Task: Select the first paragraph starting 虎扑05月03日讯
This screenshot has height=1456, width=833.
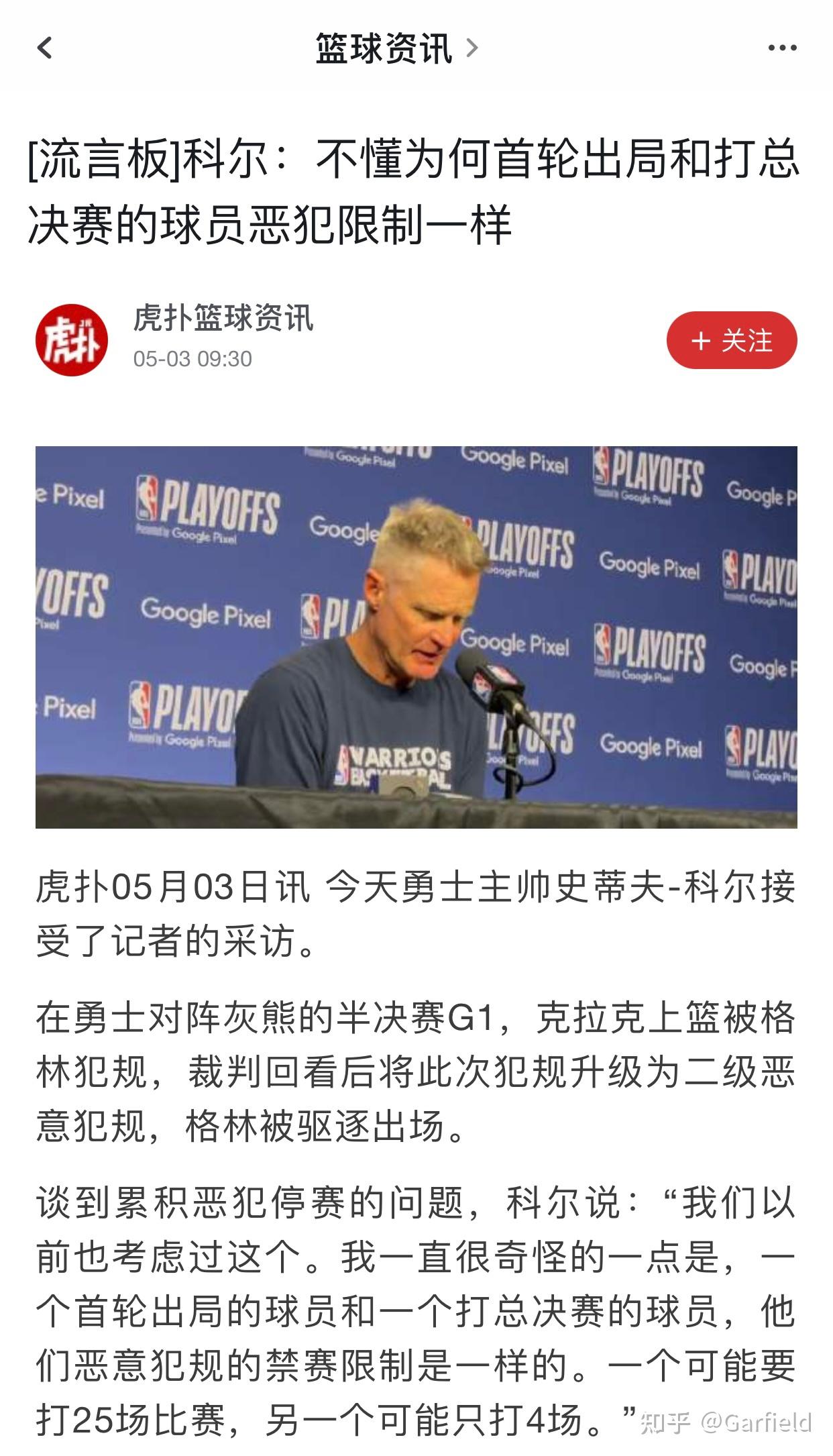Action: pos(416,913)
